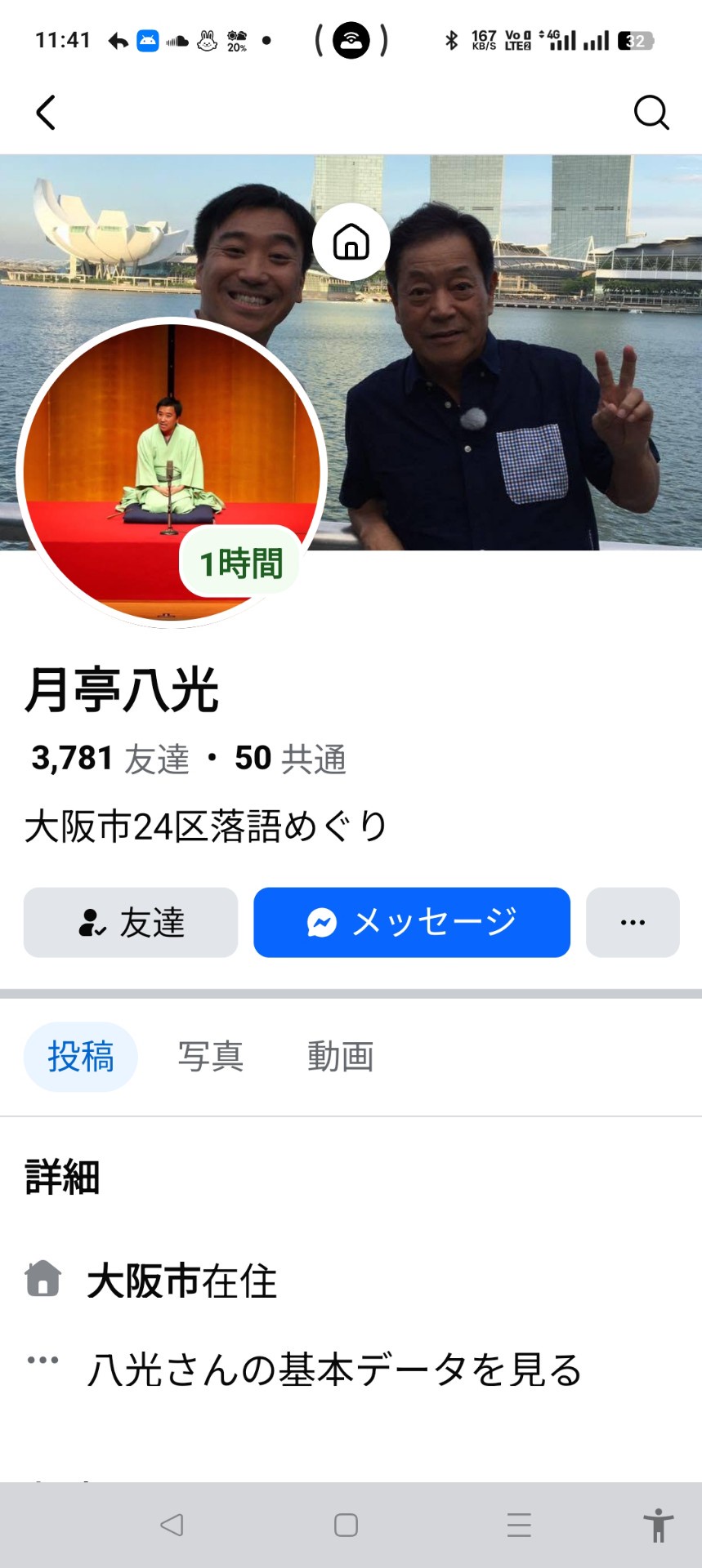Tap the system back navigation button
Viewport: 702px width, 1568px height.
pyautogui.click(x=172, y=1525)
